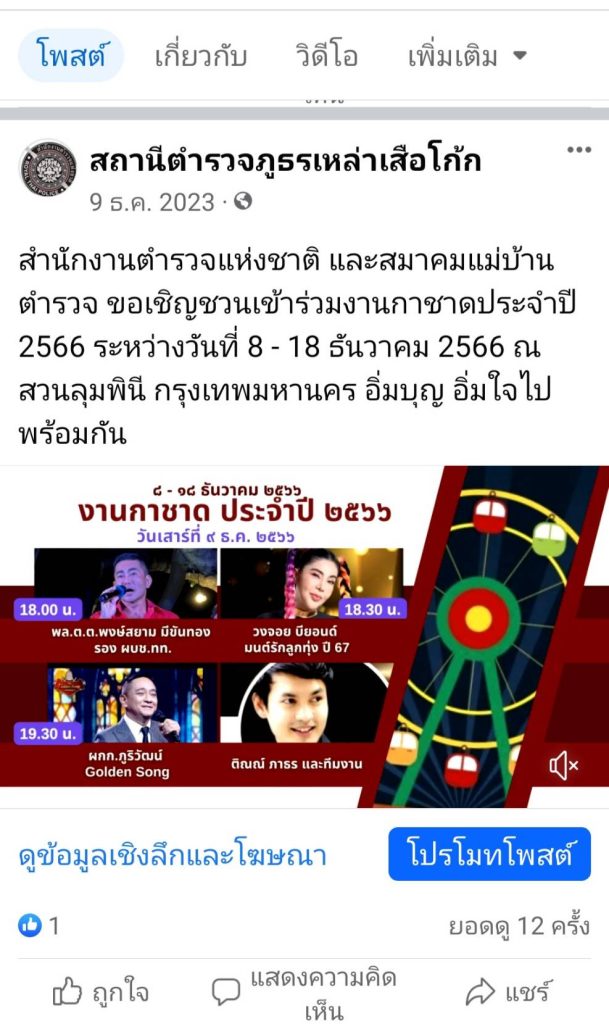609x1024 pixels.
Task: Open สถานีตำรวจภูธรเหล่าเสือโก้ก page name
Action: click(x=285, y=159)
